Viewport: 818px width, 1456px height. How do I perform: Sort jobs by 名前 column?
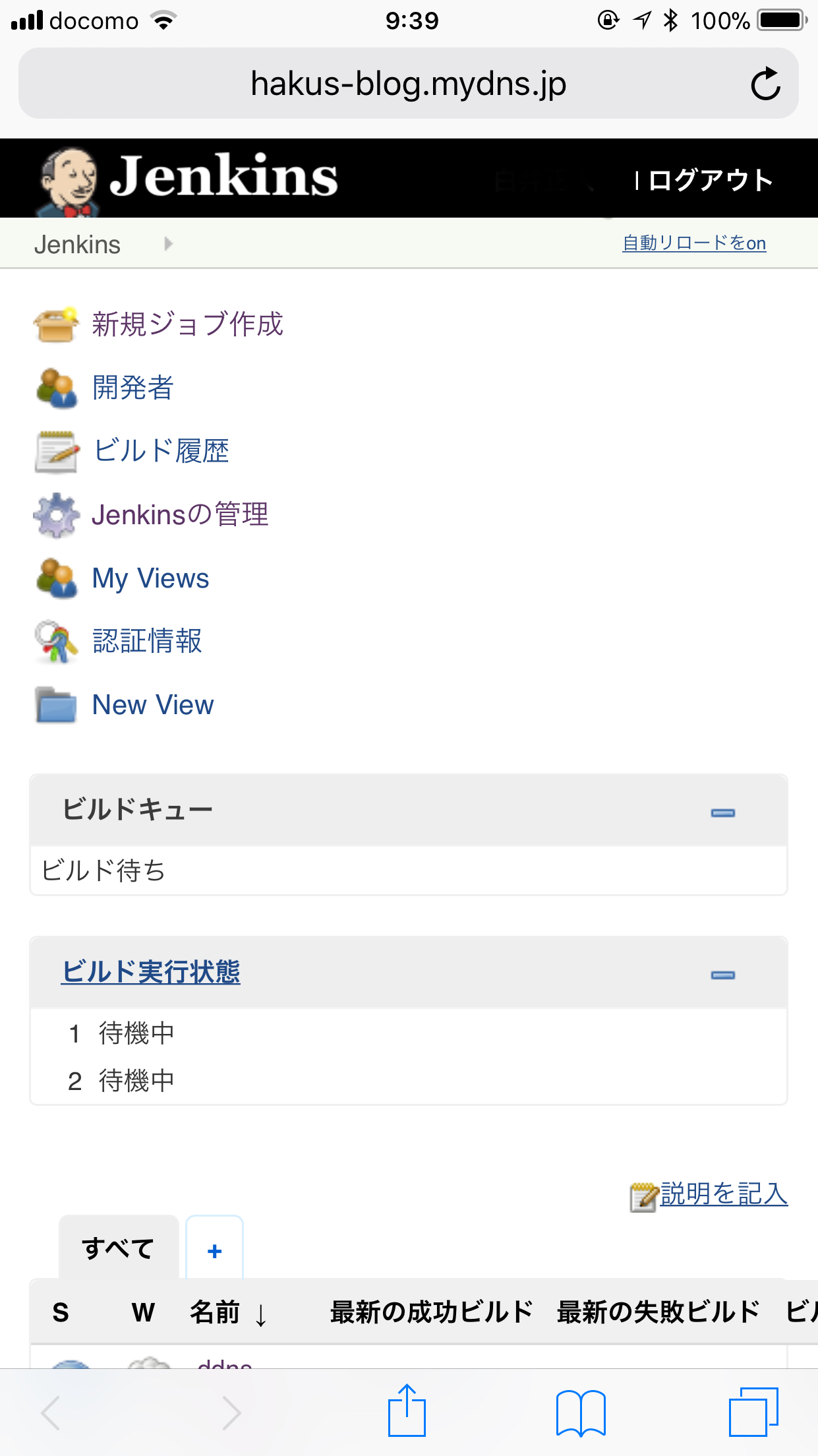point(215,1312)
